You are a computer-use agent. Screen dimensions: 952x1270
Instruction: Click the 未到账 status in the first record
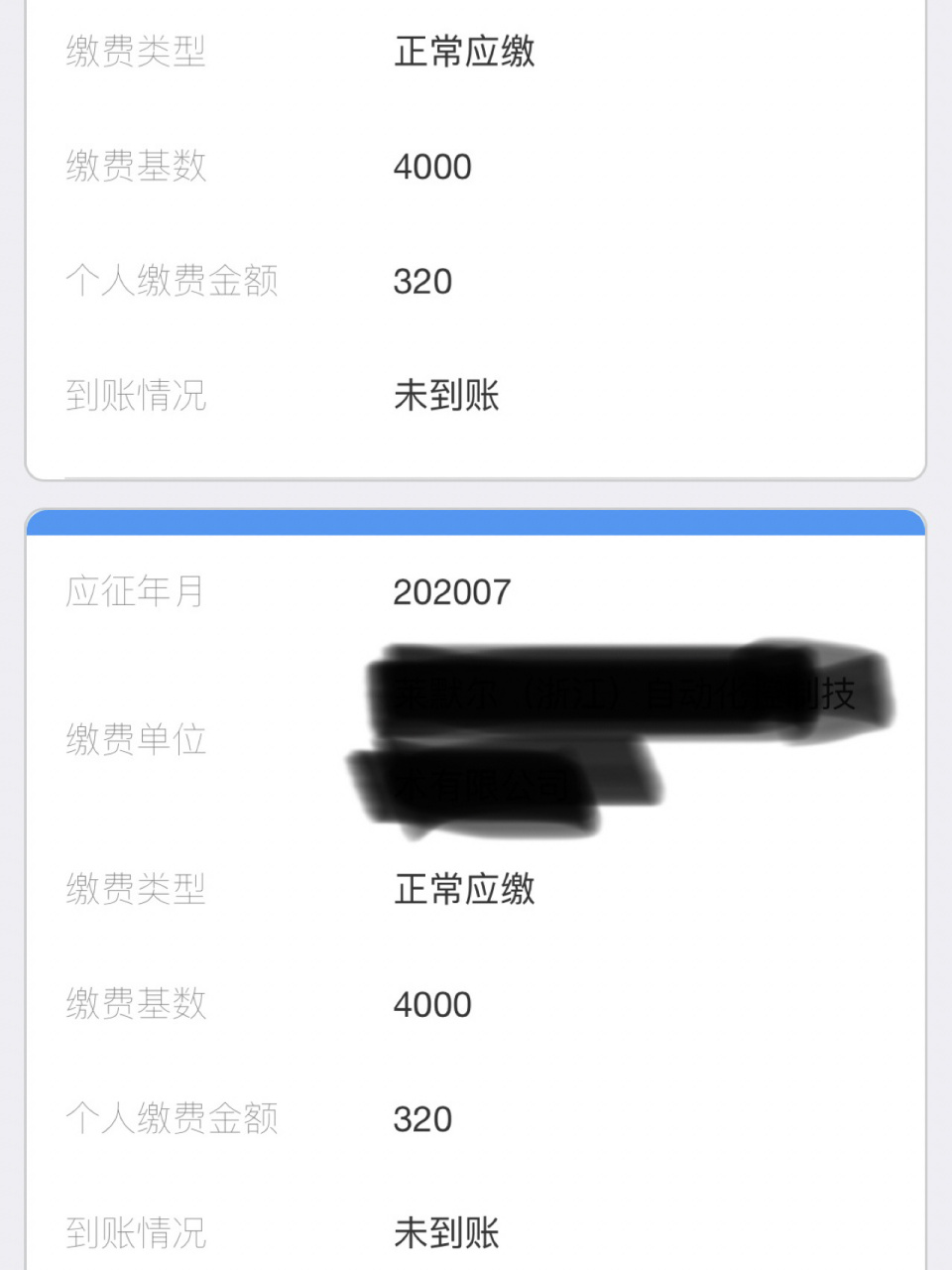click(446, 396)
